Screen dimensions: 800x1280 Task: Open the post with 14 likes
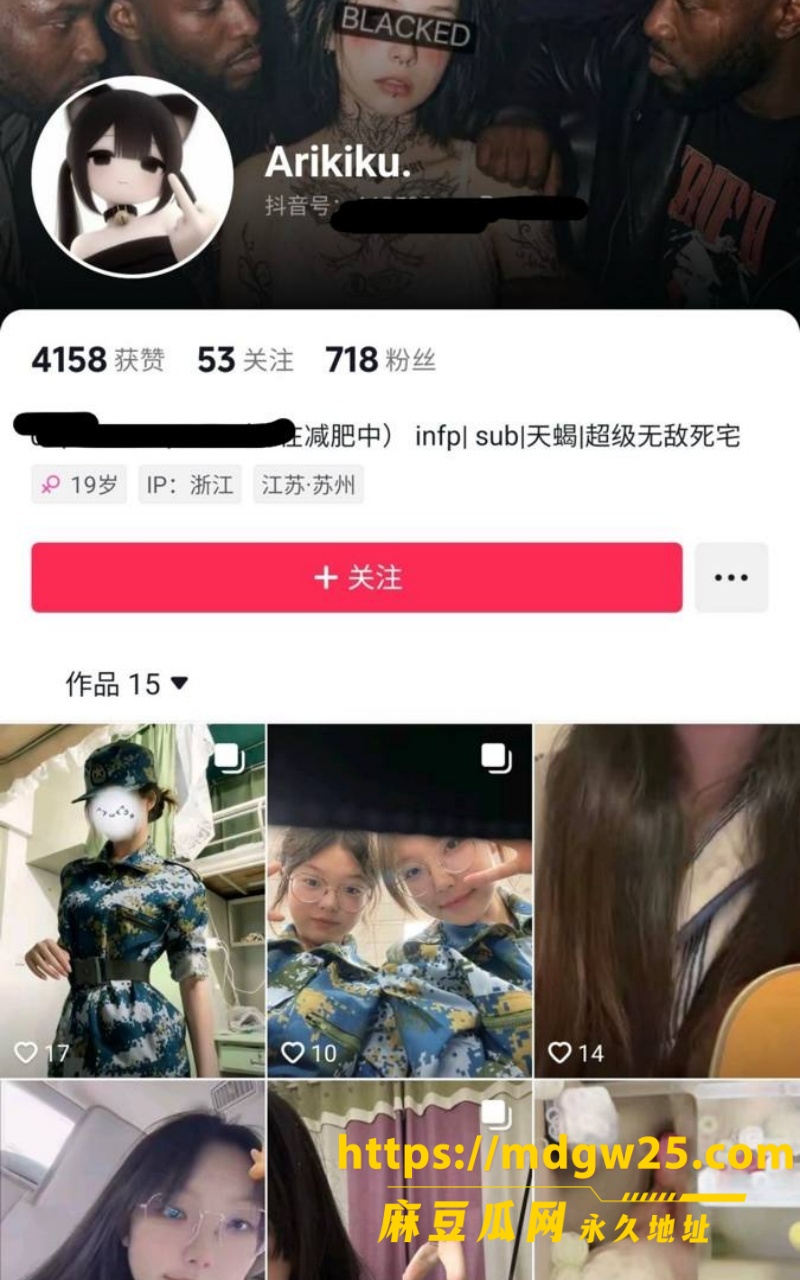[x=667, y=900]
